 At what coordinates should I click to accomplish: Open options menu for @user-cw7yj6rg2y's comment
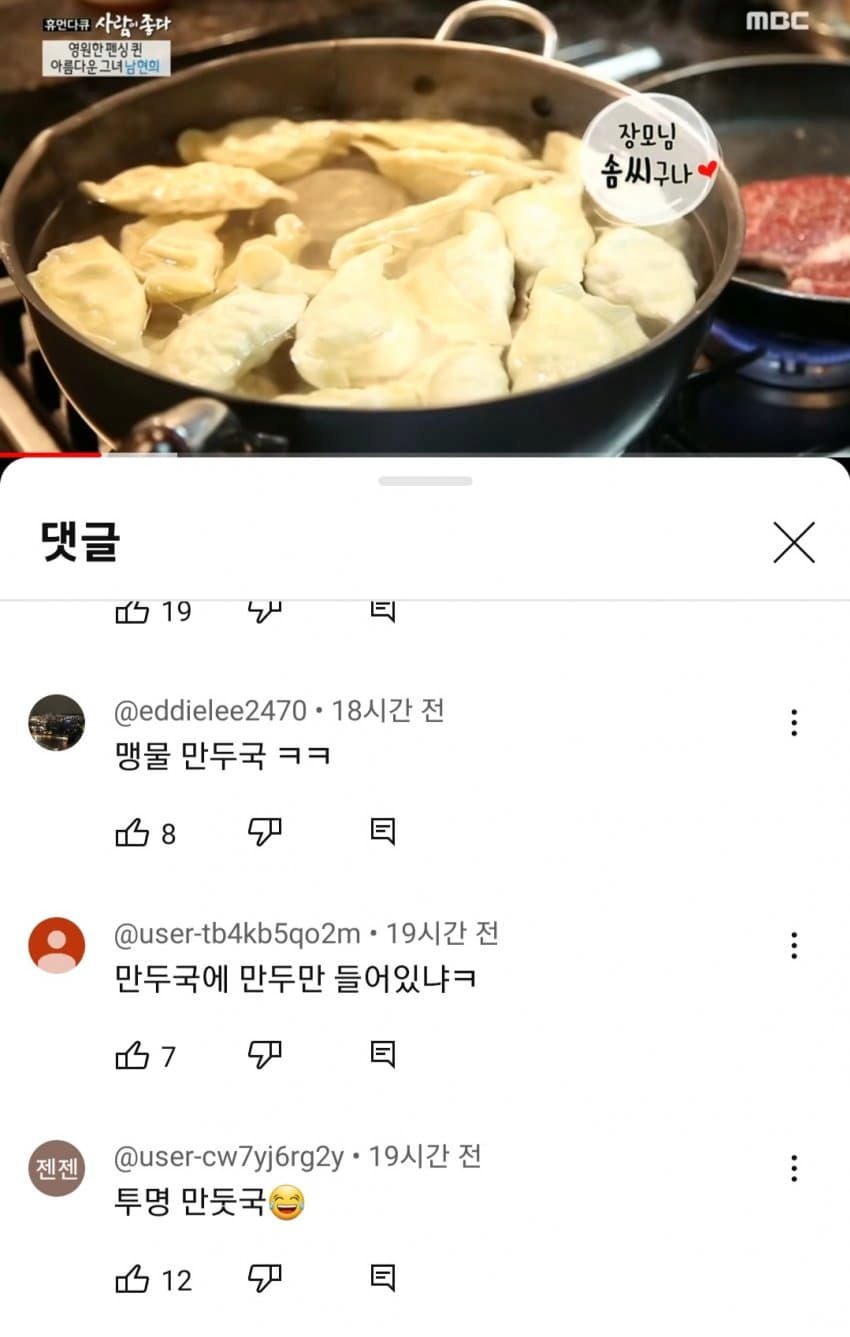click(794, 1168)
